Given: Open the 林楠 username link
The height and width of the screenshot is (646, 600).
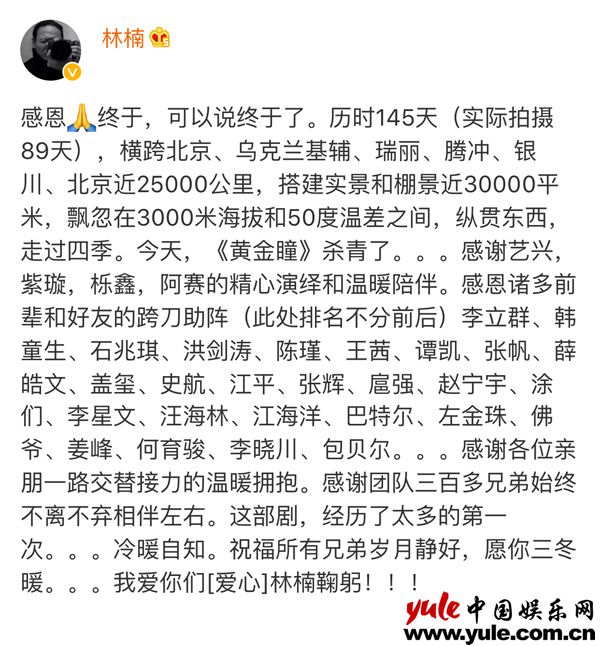Looking at the screenshot, I should [122, 38].
